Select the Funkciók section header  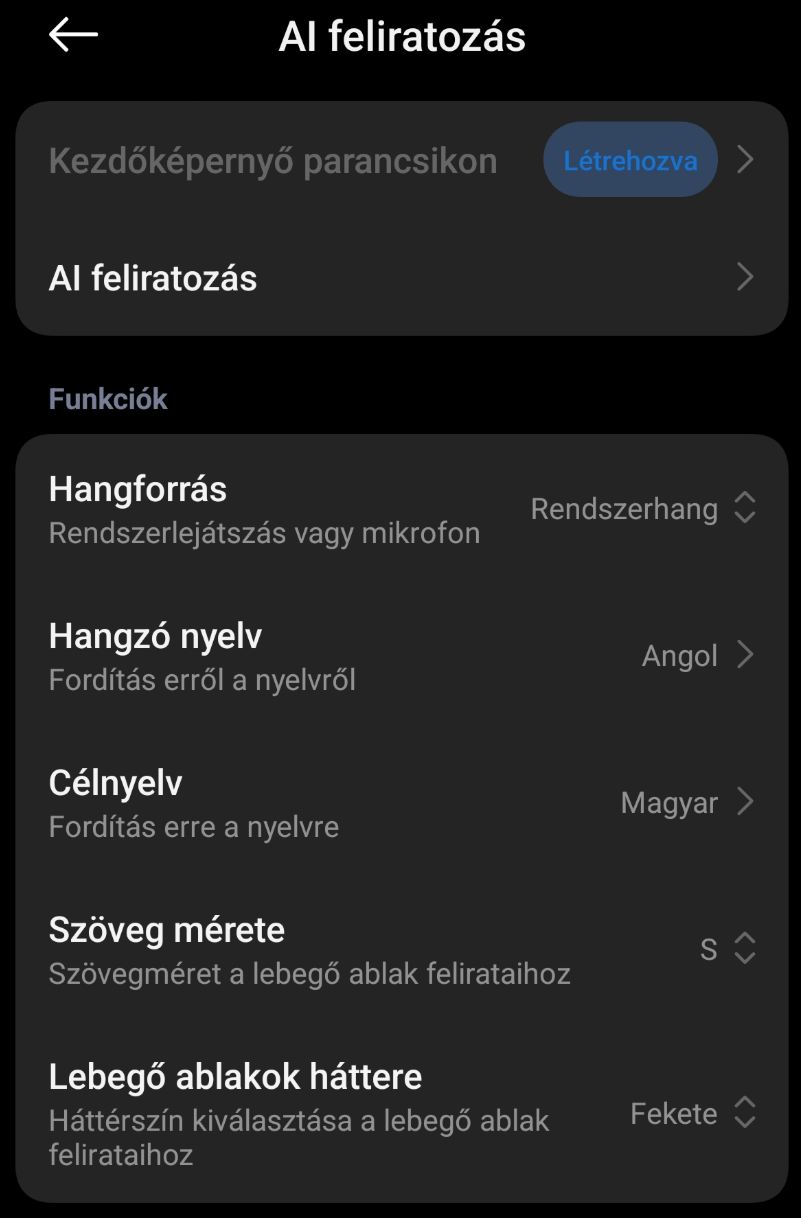pos(109,398)
